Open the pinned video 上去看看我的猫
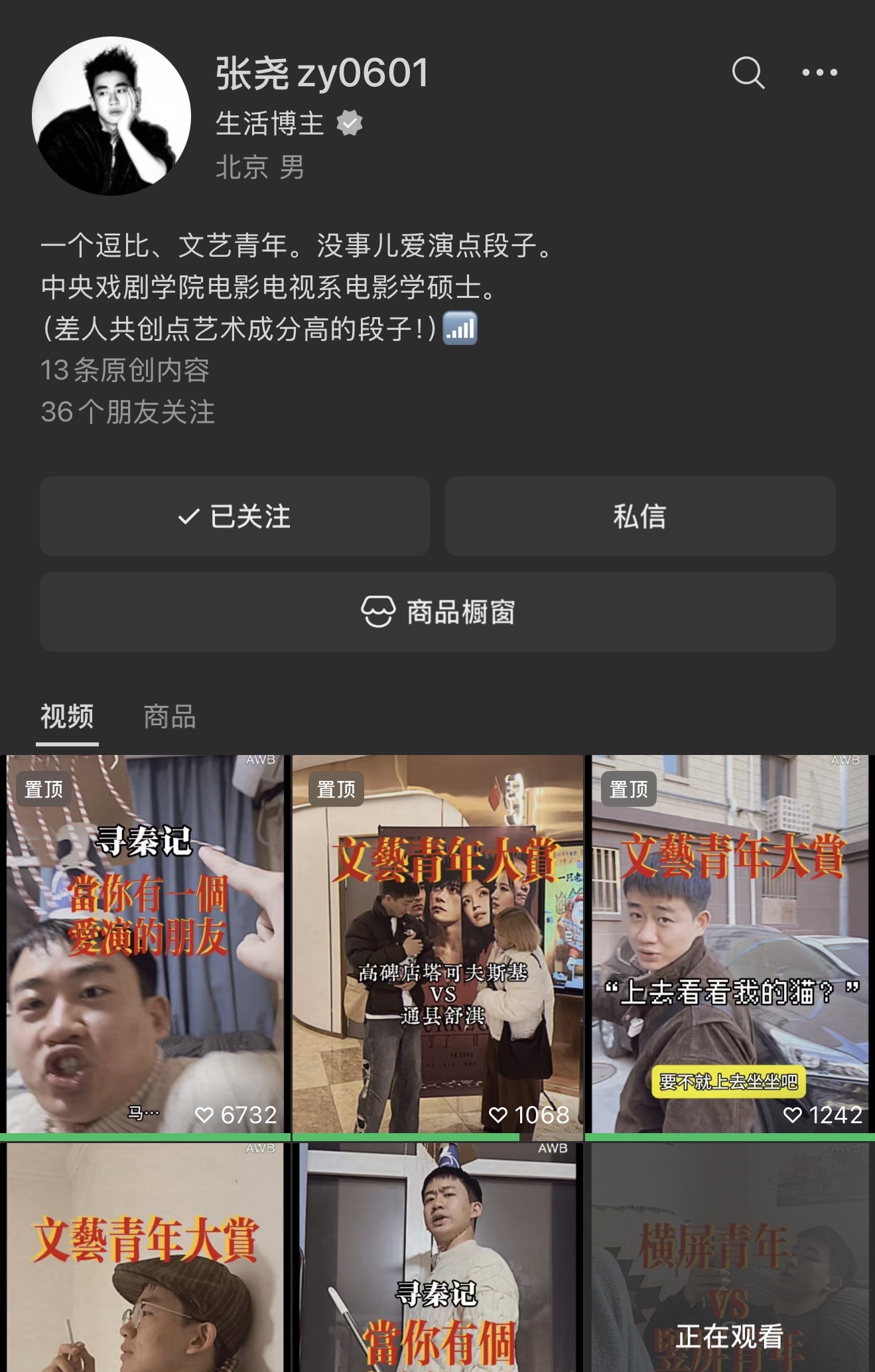This screenshot has width=875, height=1372. click(x=730, y=943)
